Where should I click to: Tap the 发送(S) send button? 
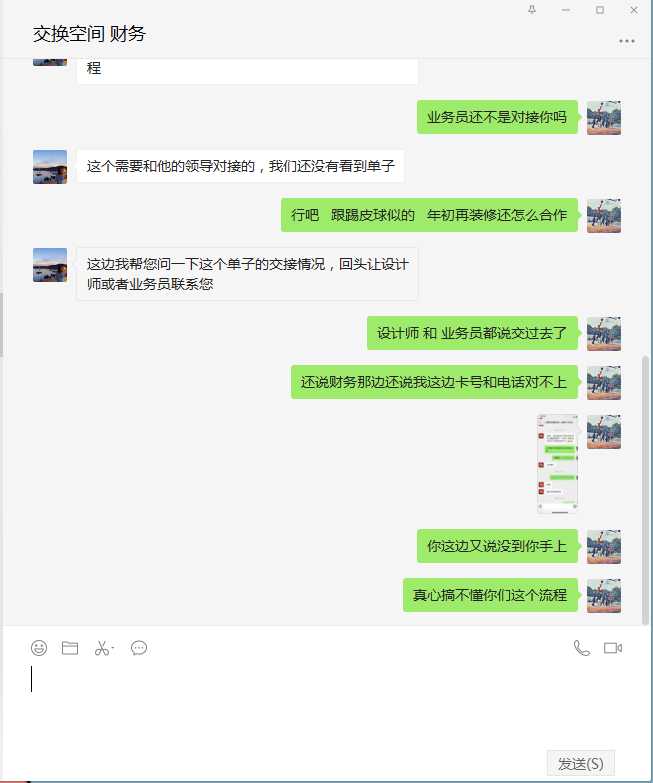[580, 763]
